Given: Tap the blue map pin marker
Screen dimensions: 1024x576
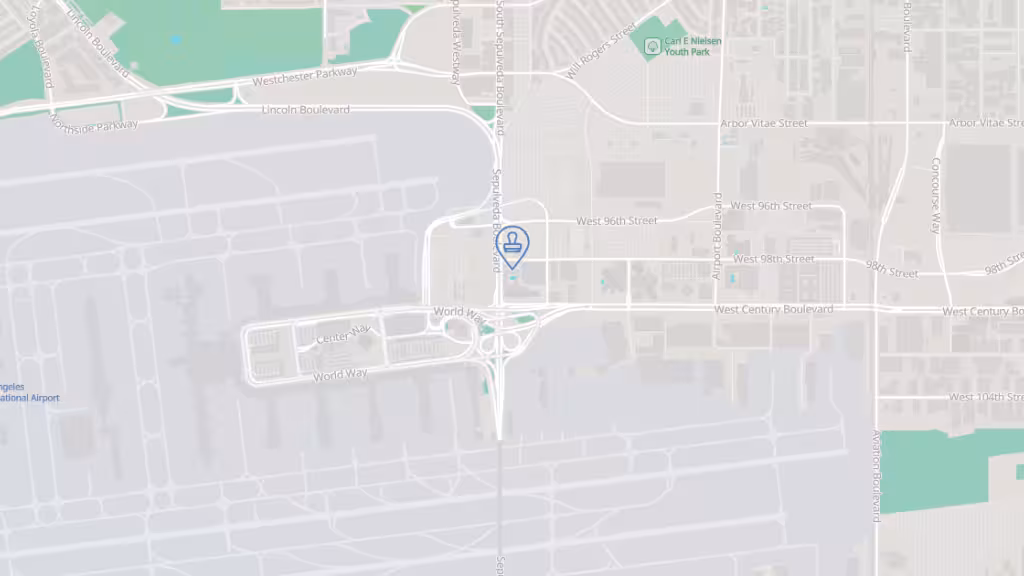Looking at the screenshot, I should click(513, 245).
